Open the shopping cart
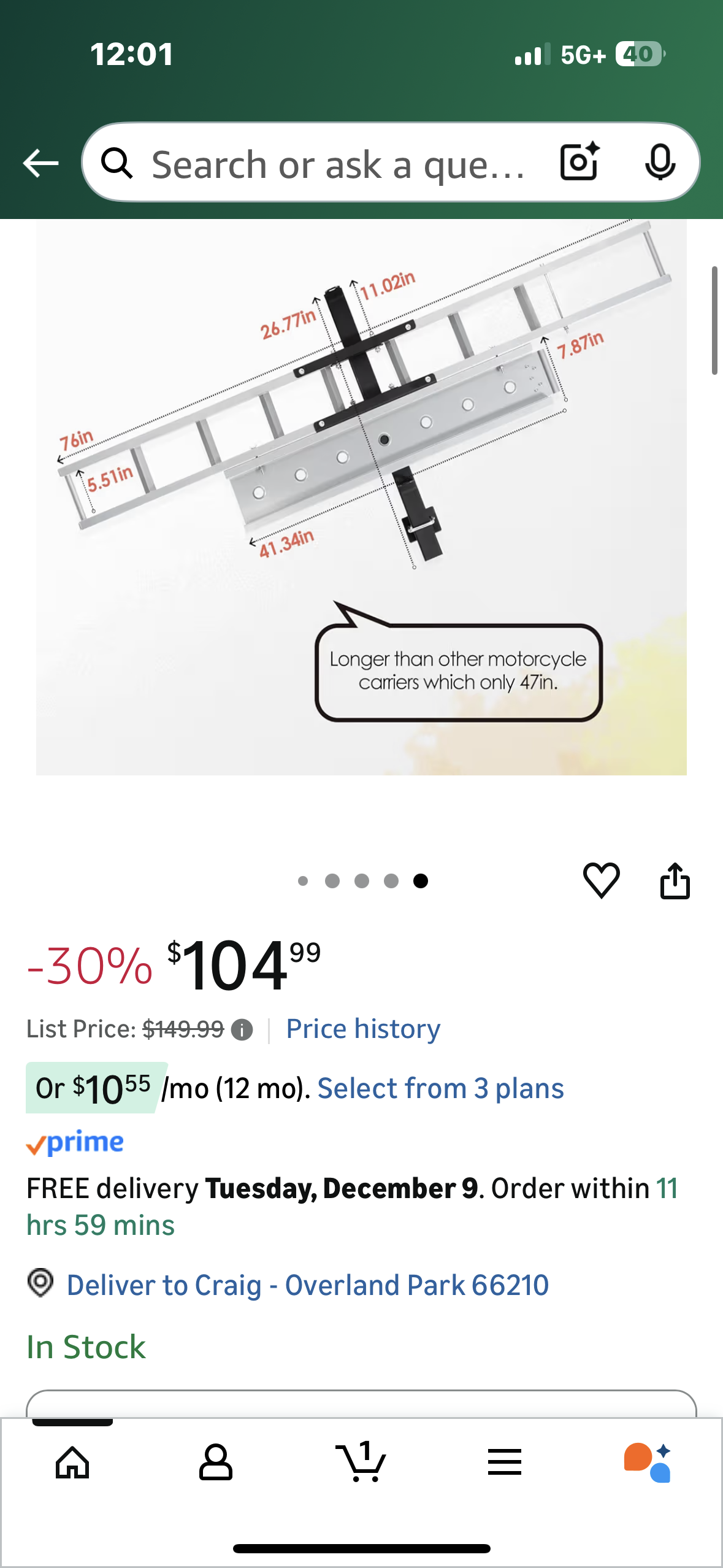This screenshot has width=723, height=1568. (361, 1462)
